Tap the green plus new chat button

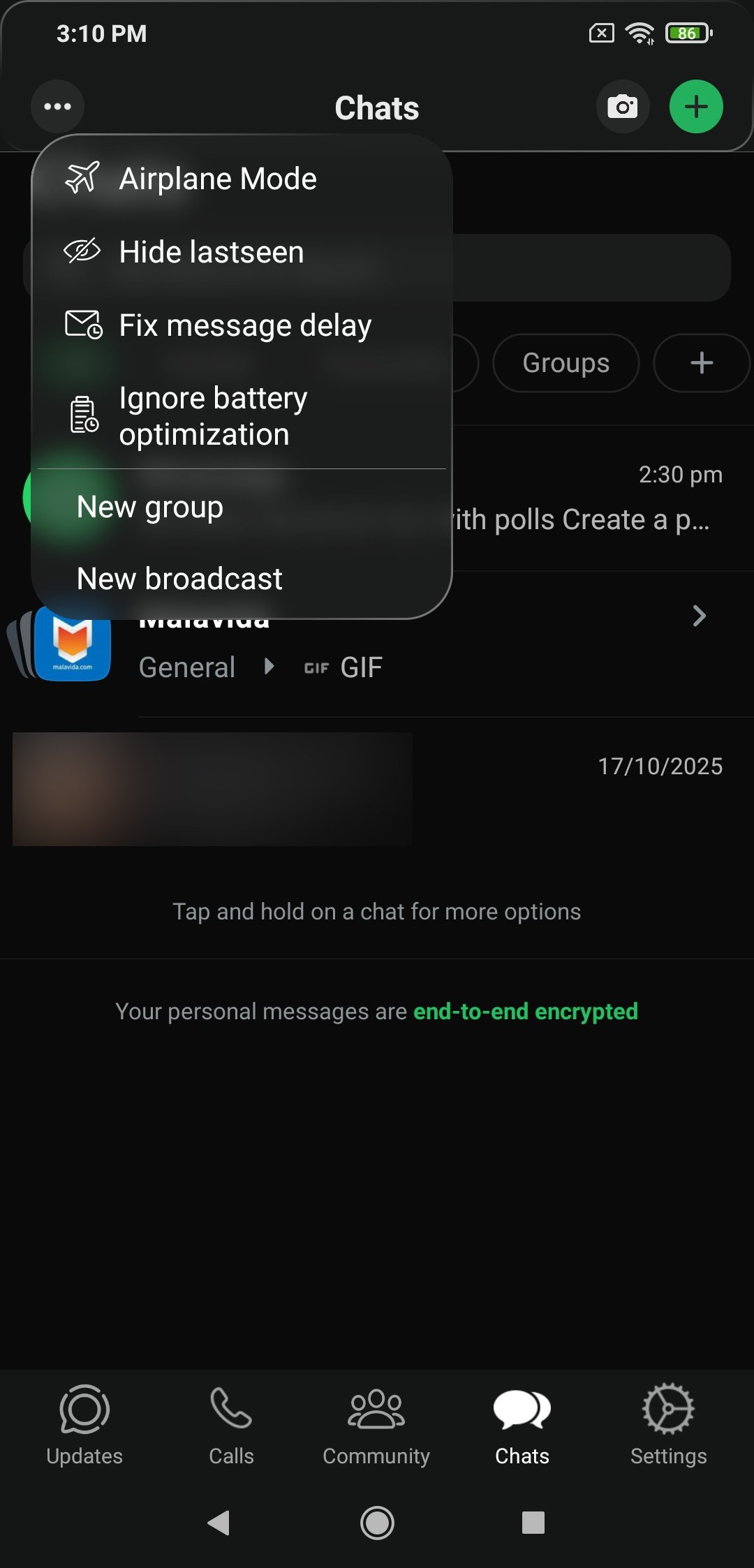pyautogui.click(x=696, y=107)
